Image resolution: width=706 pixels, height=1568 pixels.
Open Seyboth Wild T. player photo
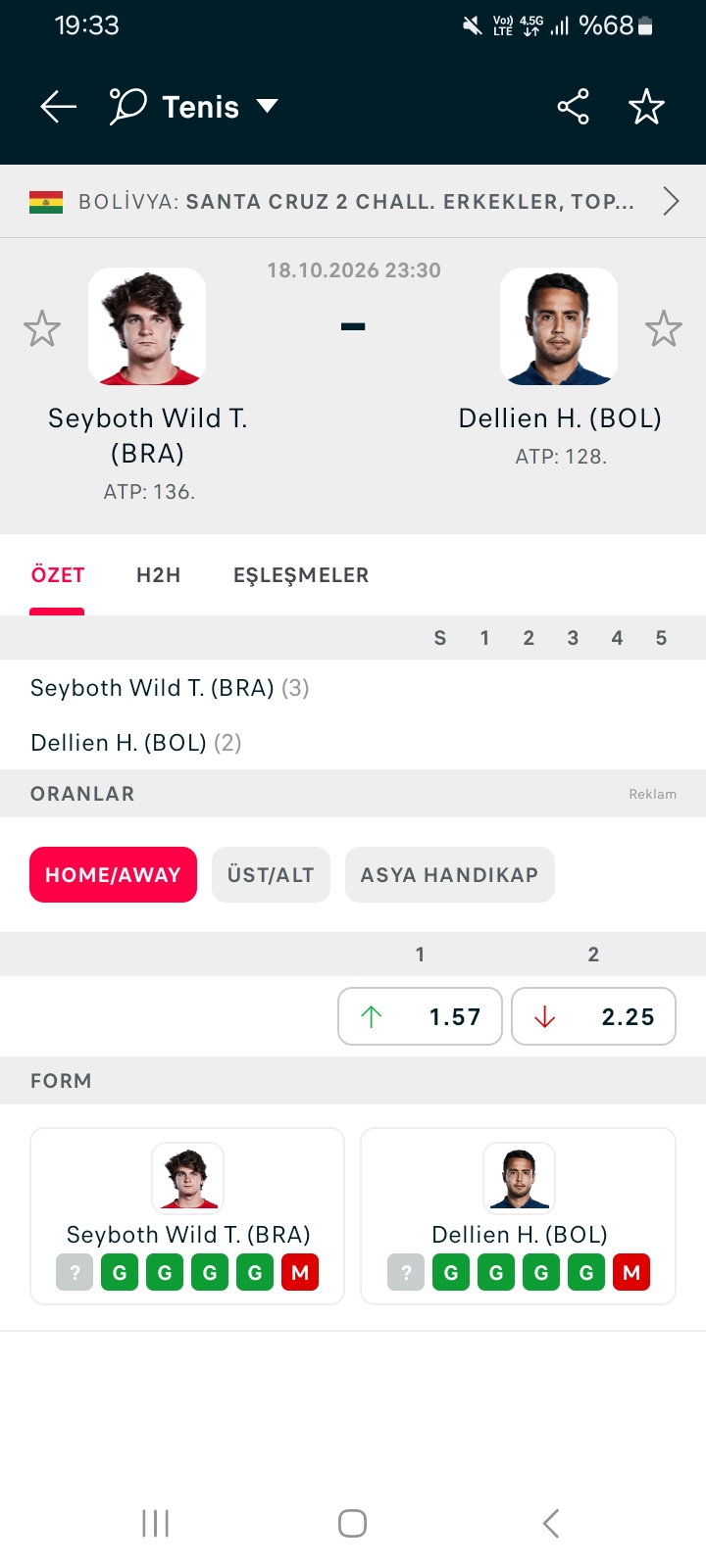(147, 326)
